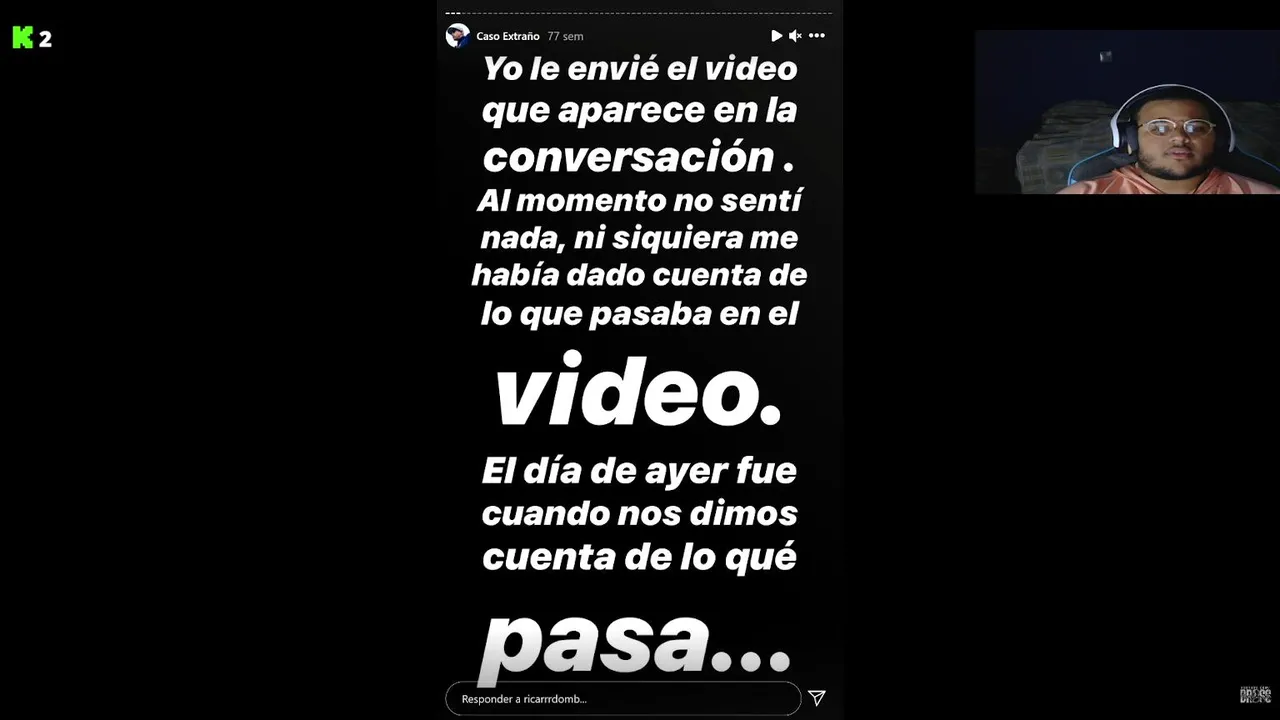Focus the 'Responder a ricarrrdomb...' reply field

point(622,698)
